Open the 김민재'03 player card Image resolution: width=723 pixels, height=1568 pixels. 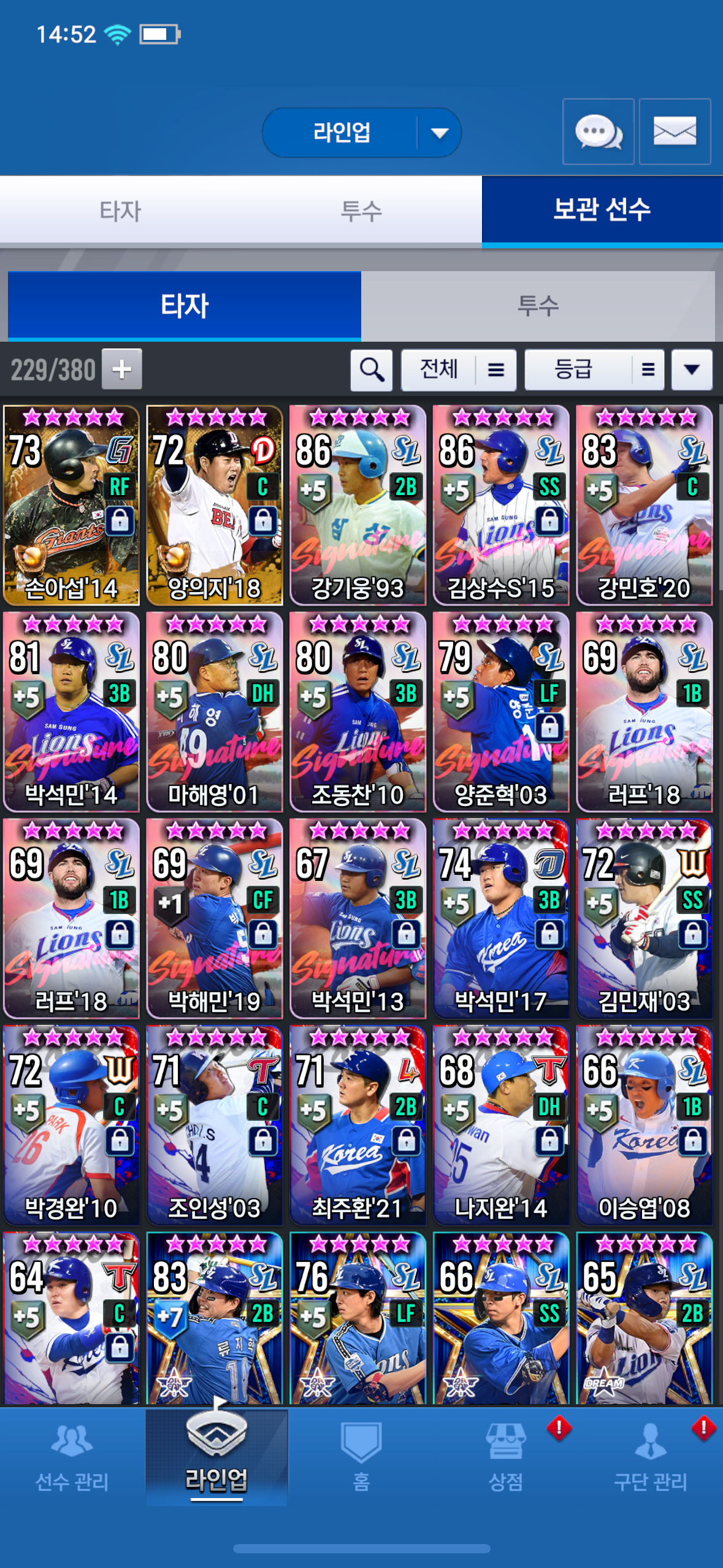click(644, 918)
